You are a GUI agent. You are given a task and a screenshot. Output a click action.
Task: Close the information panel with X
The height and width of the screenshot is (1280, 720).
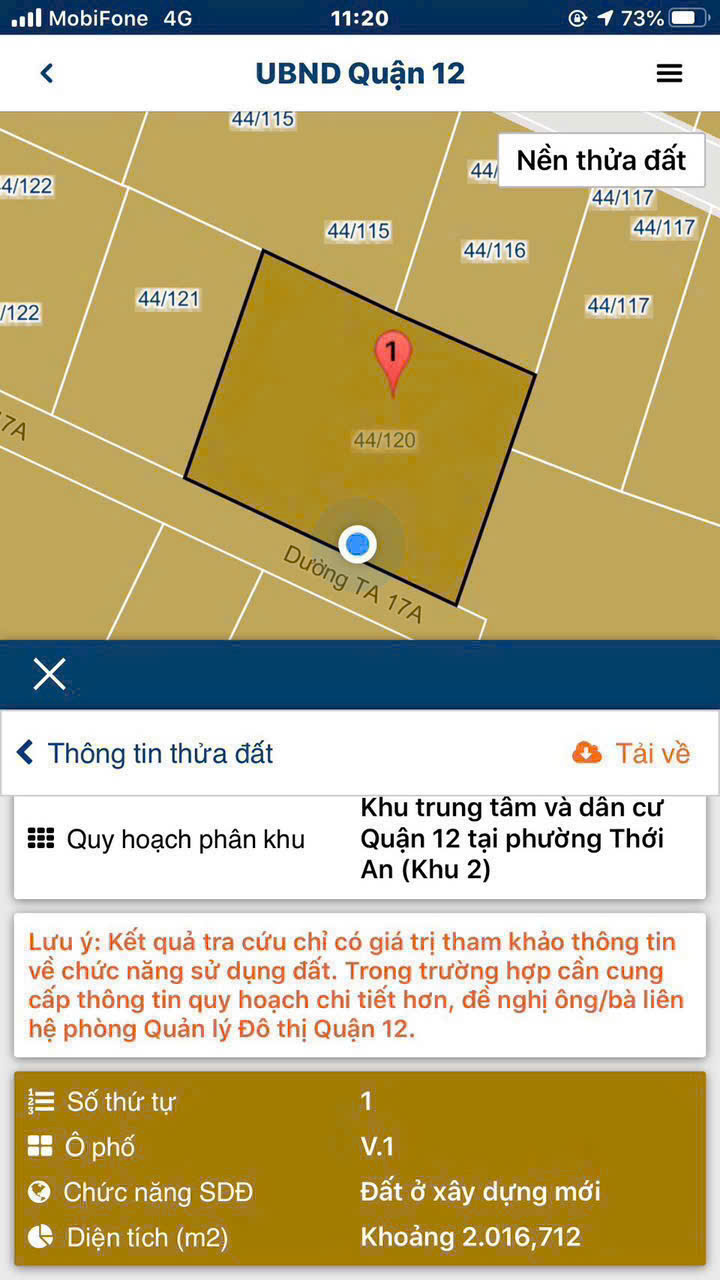coord(49,675)
